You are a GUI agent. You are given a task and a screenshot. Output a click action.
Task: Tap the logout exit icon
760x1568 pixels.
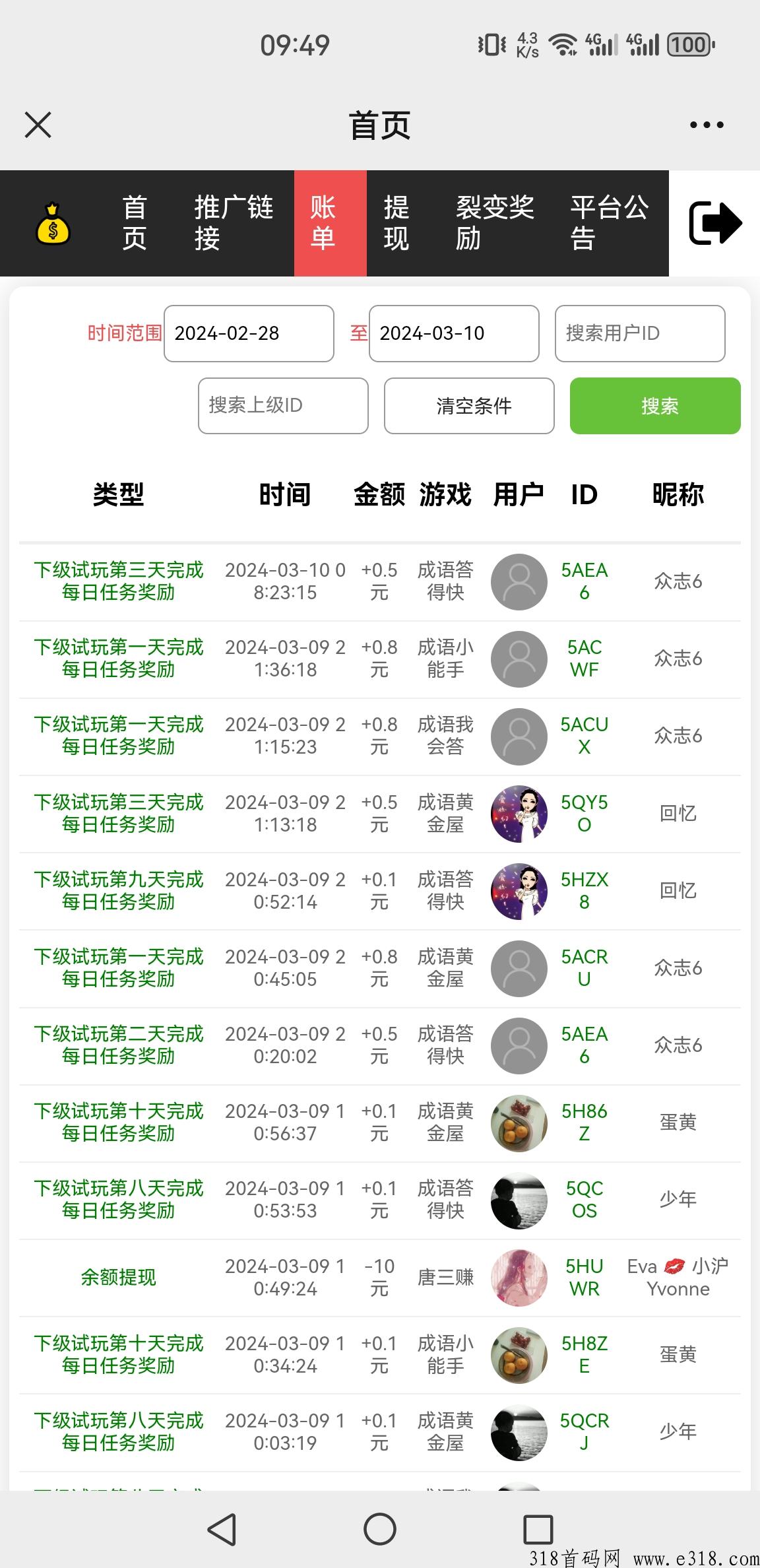click(715, 223)
